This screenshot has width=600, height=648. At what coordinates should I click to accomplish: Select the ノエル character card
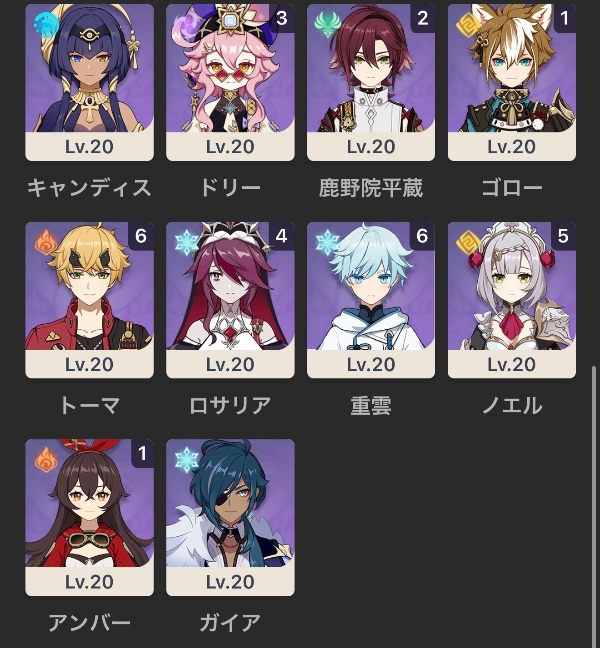pos(512,298)
